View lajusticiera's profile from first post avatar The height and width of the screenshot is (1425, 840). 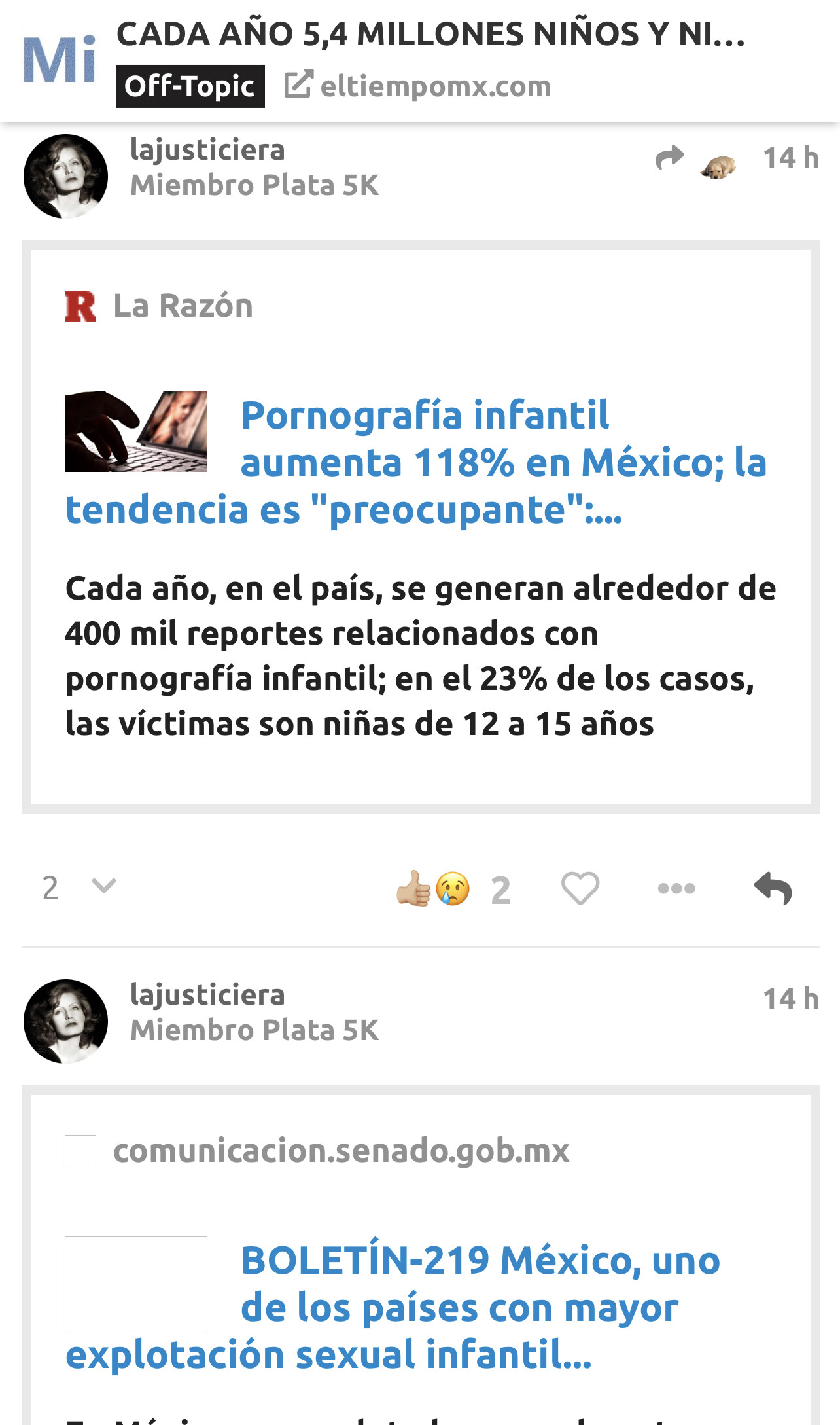tap(65, 176)
